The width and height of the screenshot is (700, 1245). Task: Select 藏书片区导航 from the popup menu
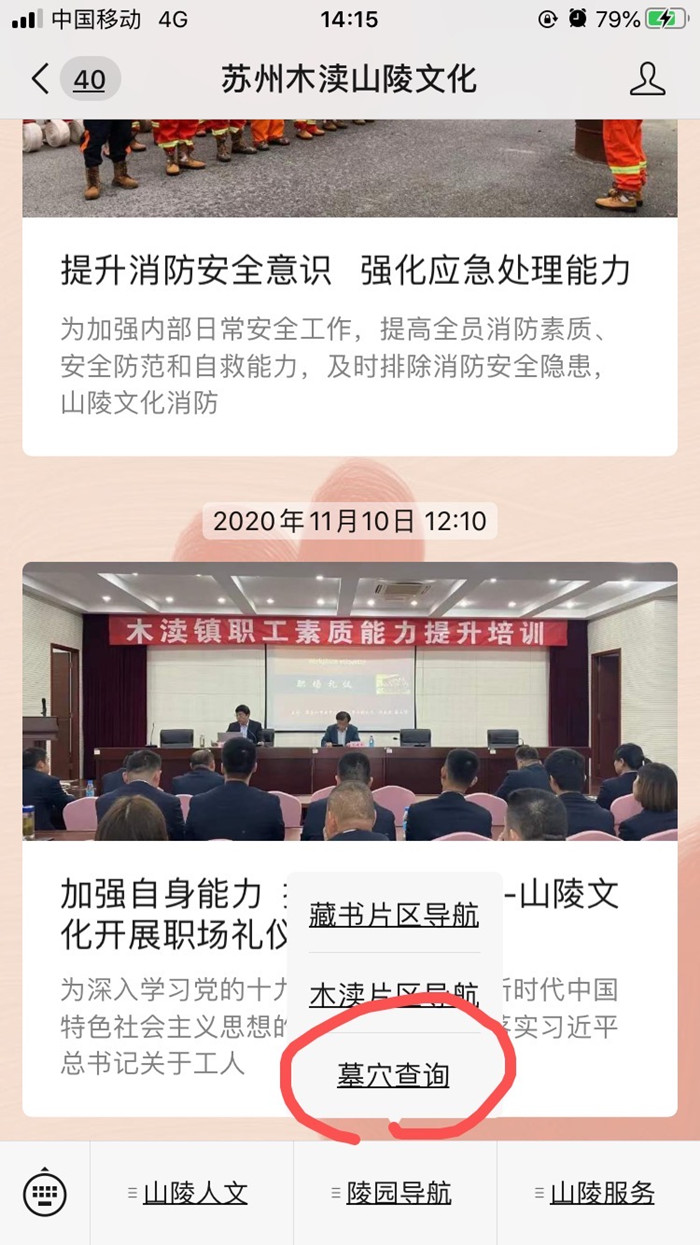(x=394, y=914)
